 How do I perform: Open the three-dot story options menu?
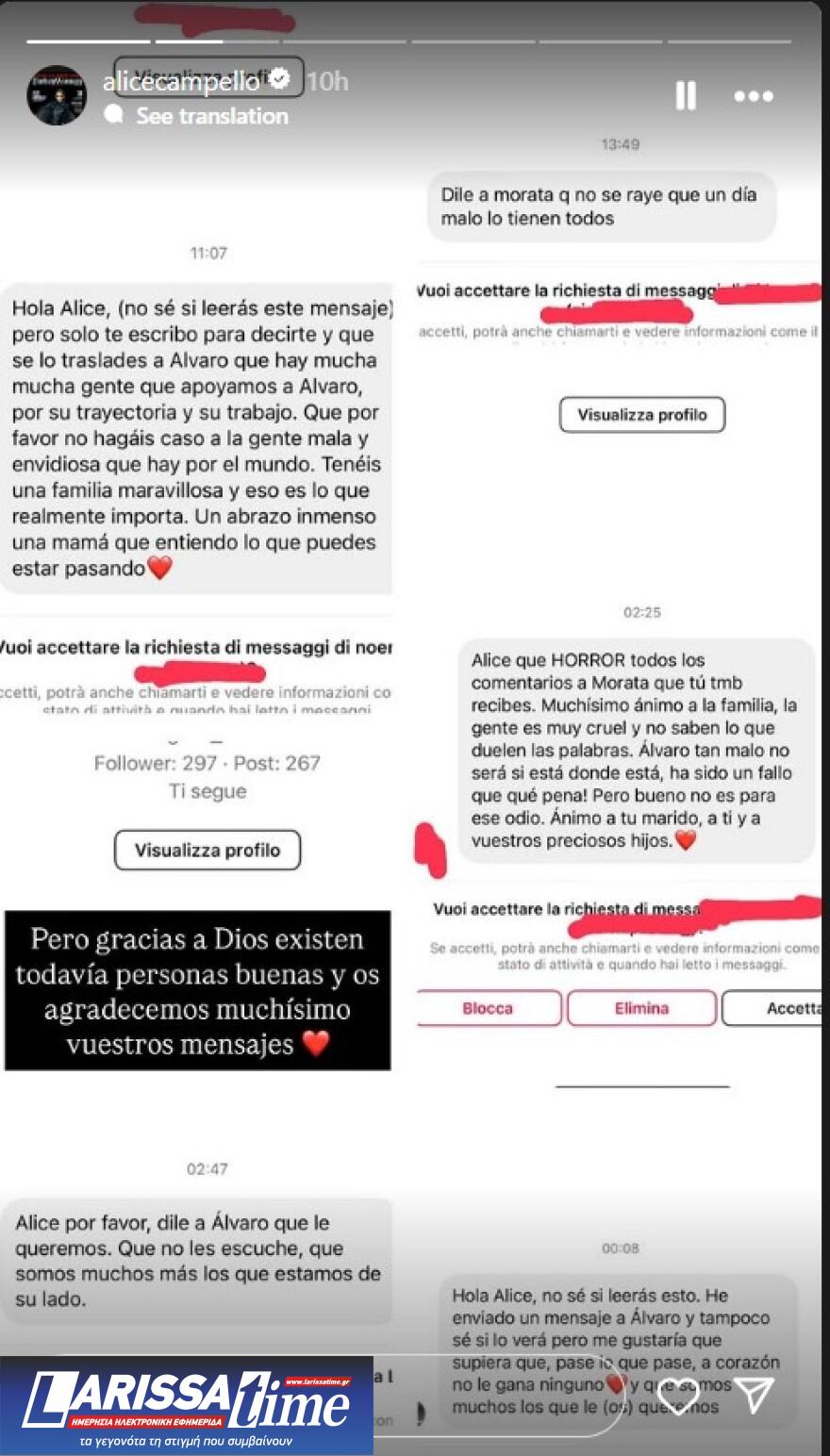754,96
